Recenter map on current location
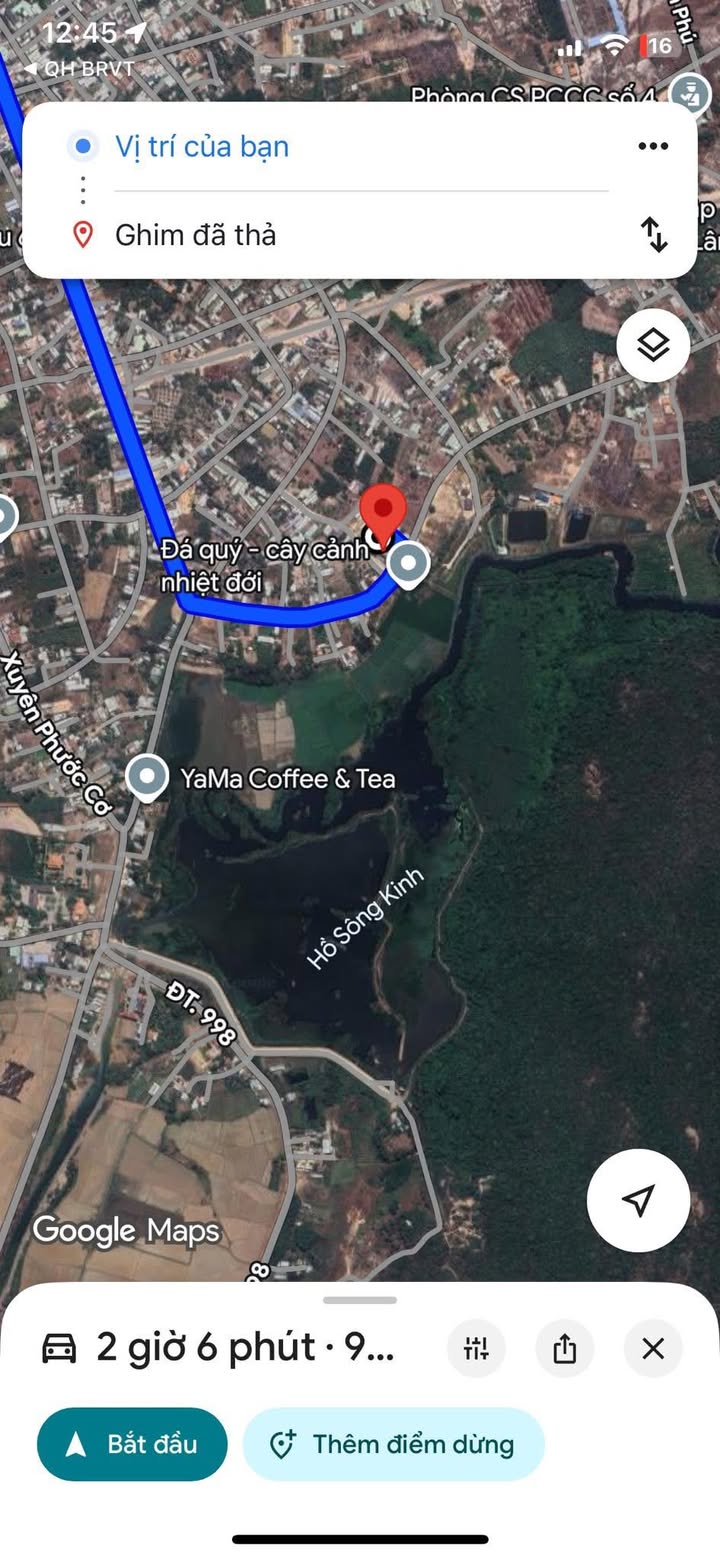The height and width of the screenshot is (1559, 720). (638, 1201)
